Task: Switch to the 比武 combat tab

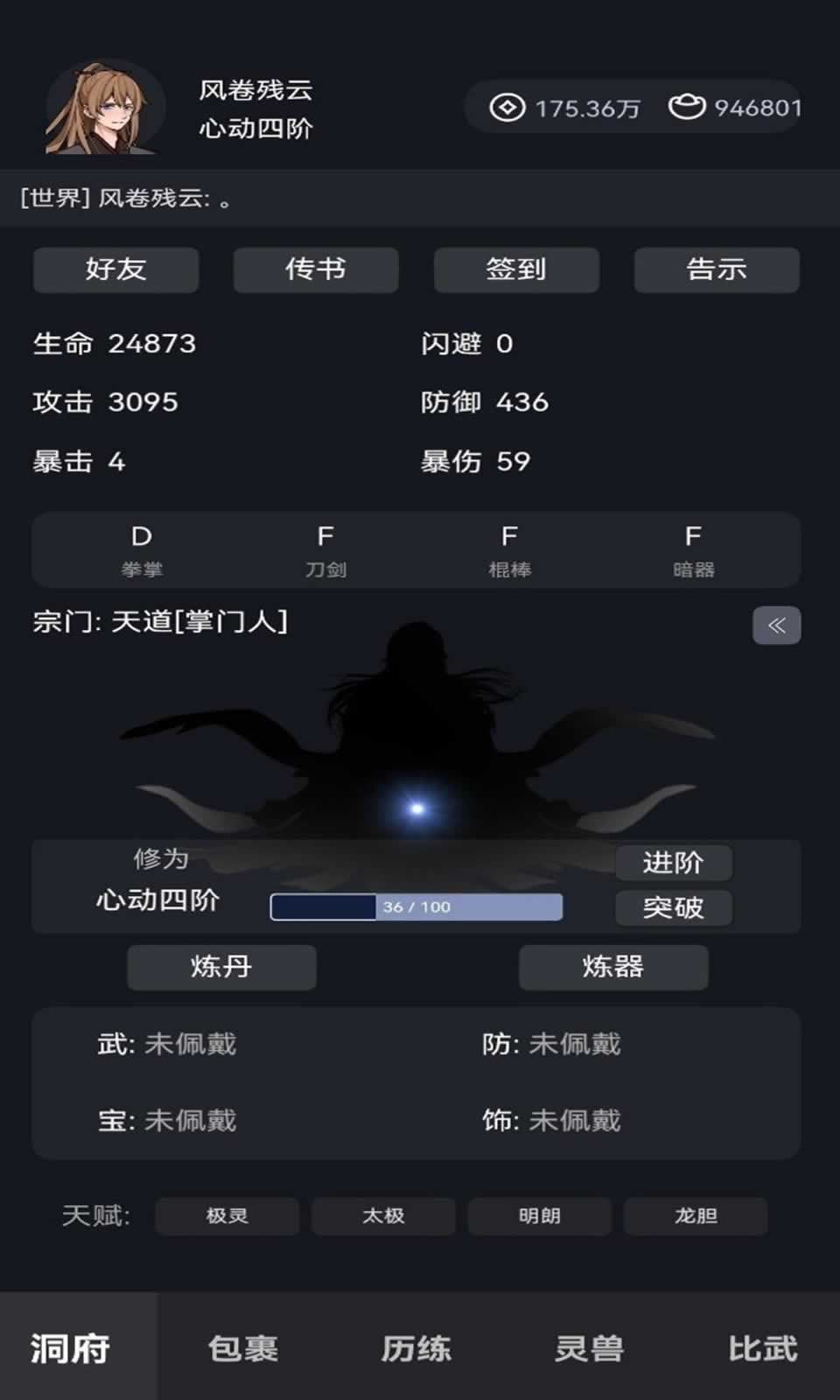Action: click(x=760, y=1350)
